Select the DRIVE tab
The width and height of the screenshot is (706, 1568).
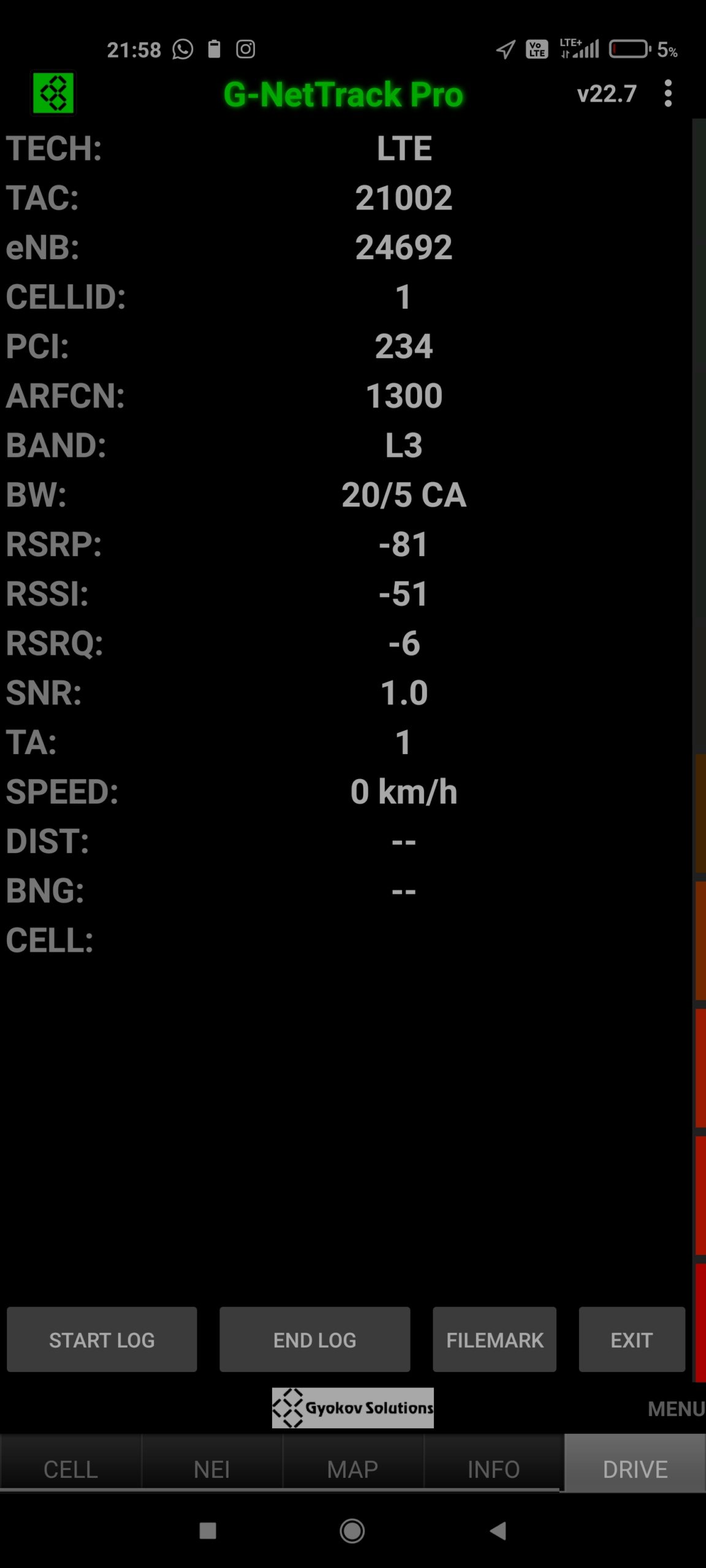635,1469
